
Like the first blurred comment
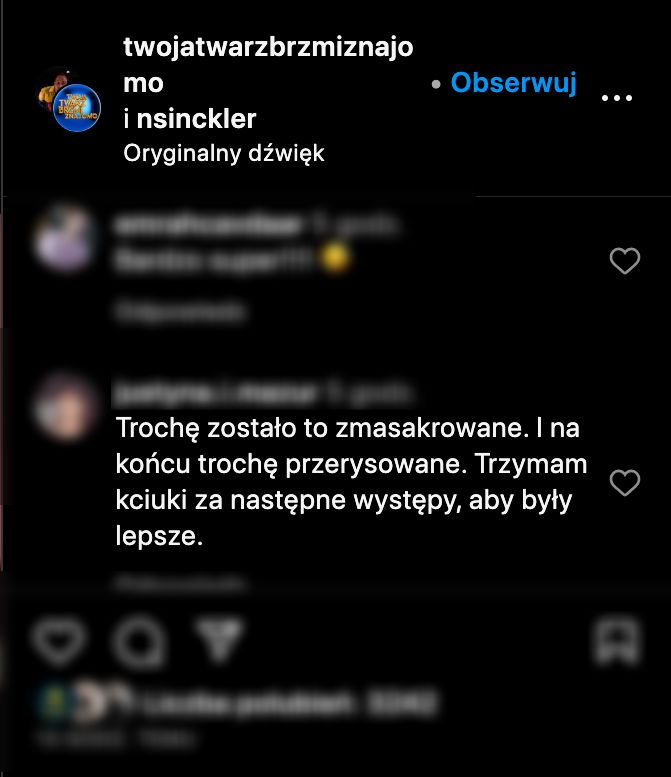click(625, 262)
